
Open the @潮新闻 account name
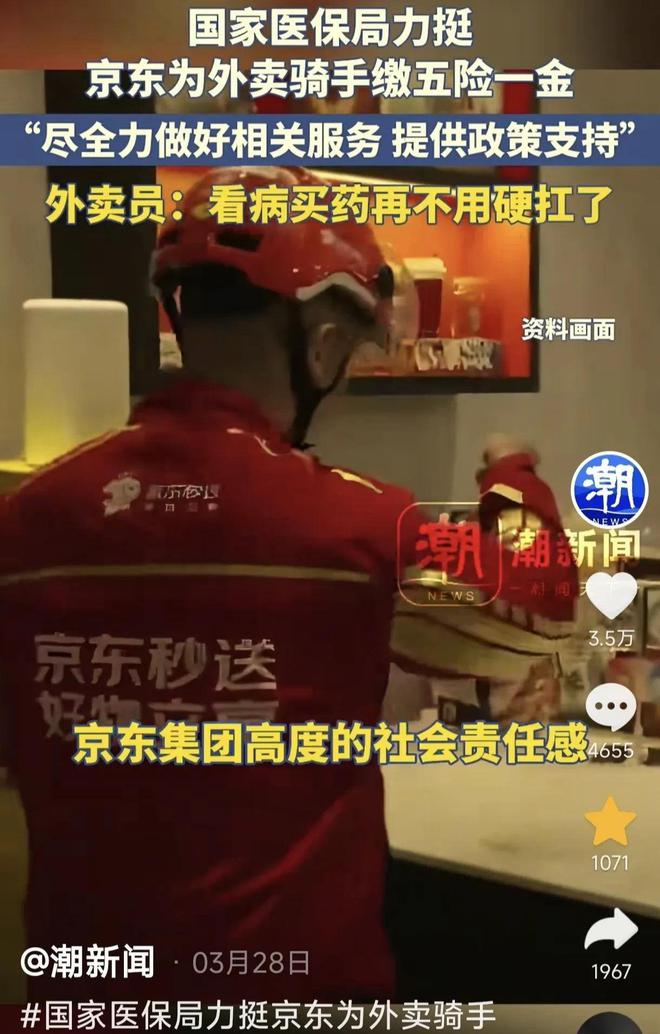[x=88, y=963]
